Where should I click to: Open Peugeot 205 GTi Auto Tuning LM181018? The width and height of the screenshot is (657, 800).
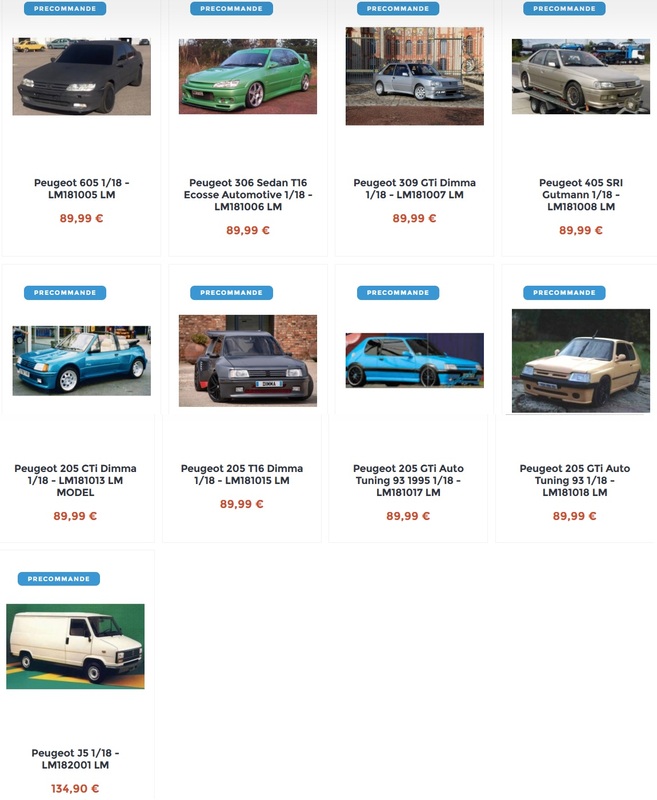575,480
